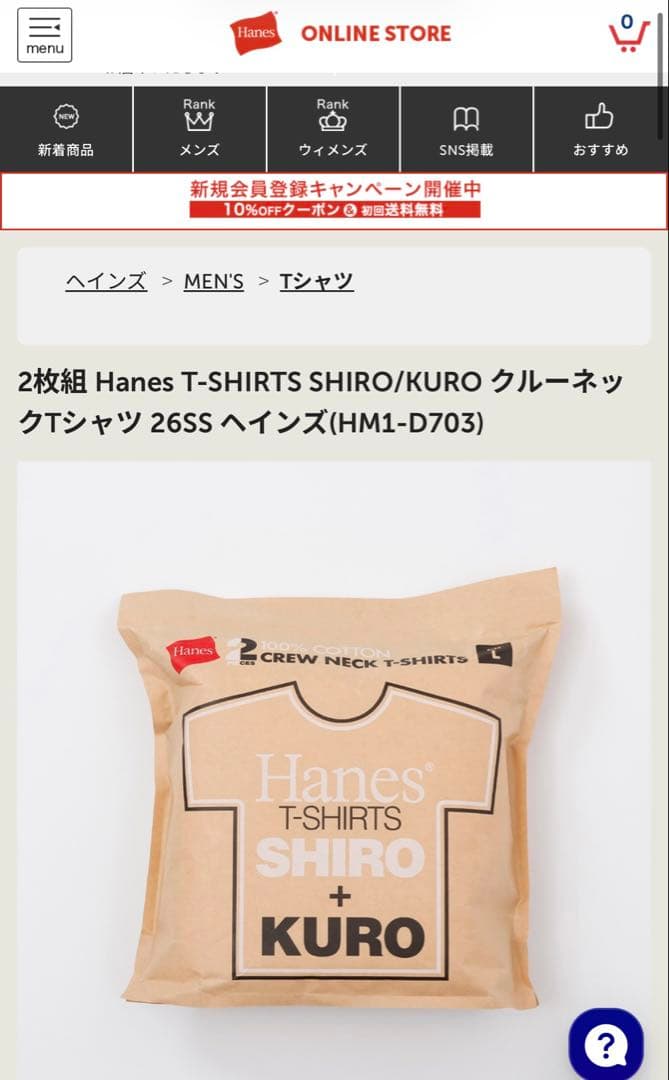Image resolution: width=669 pixels, height=1080 pixels.
Task: Enlarge the SHIRO/KURO T-shirt product image
Action: click(334, 770)
